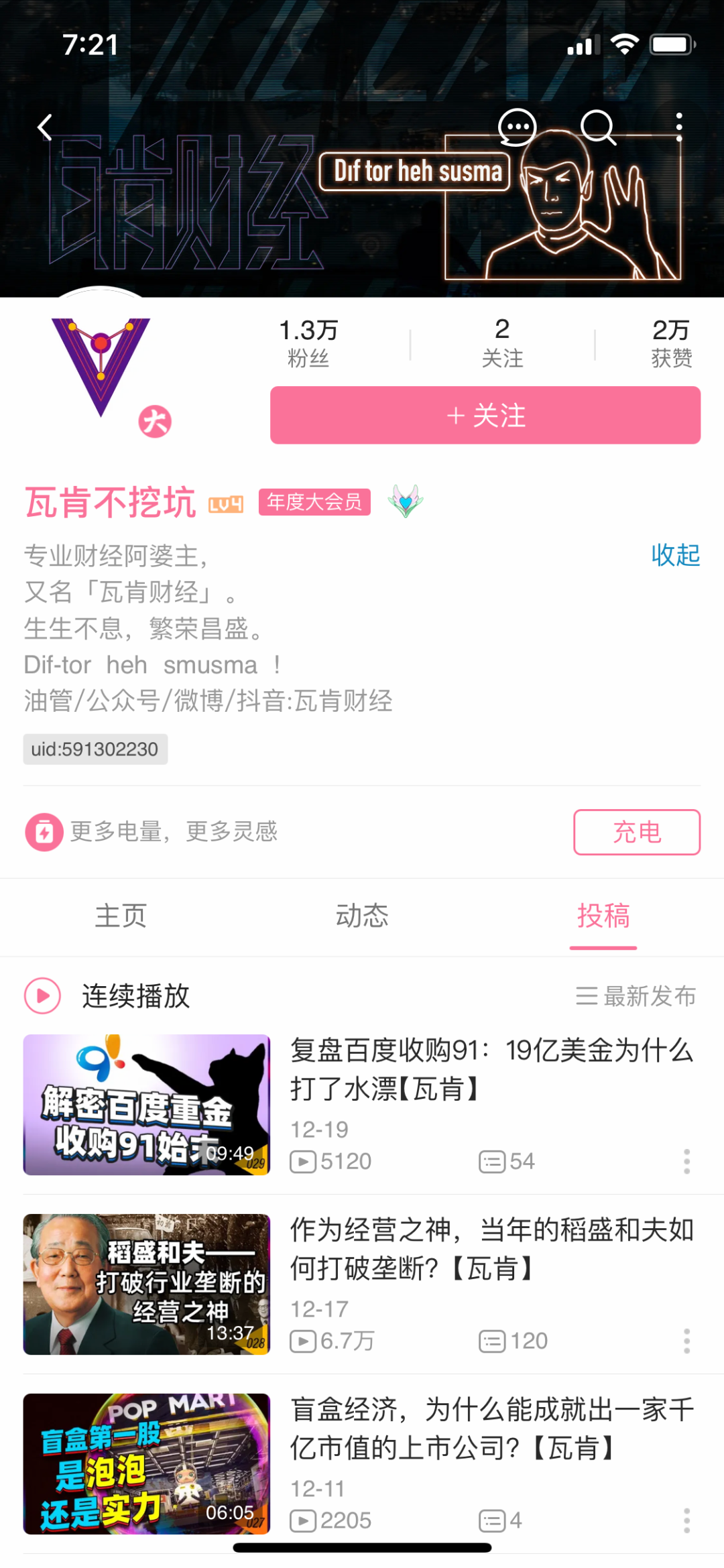Open search on this profile
Image resolution: width=724 pixels, height=1568 pixels.
pyautogui.click(x=597, y=127)
